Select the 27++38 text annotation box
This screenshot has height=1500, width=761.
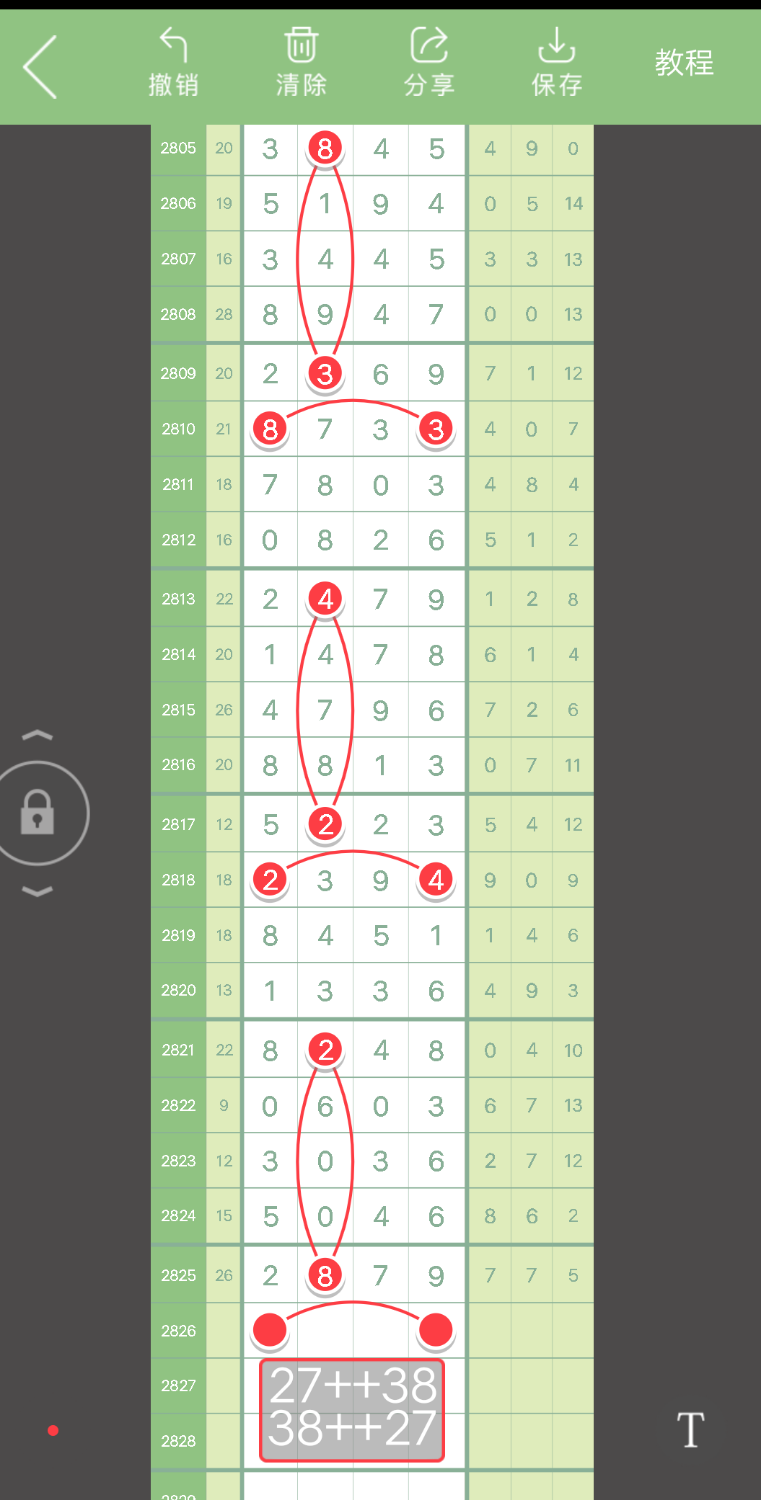click(352, 1409)
